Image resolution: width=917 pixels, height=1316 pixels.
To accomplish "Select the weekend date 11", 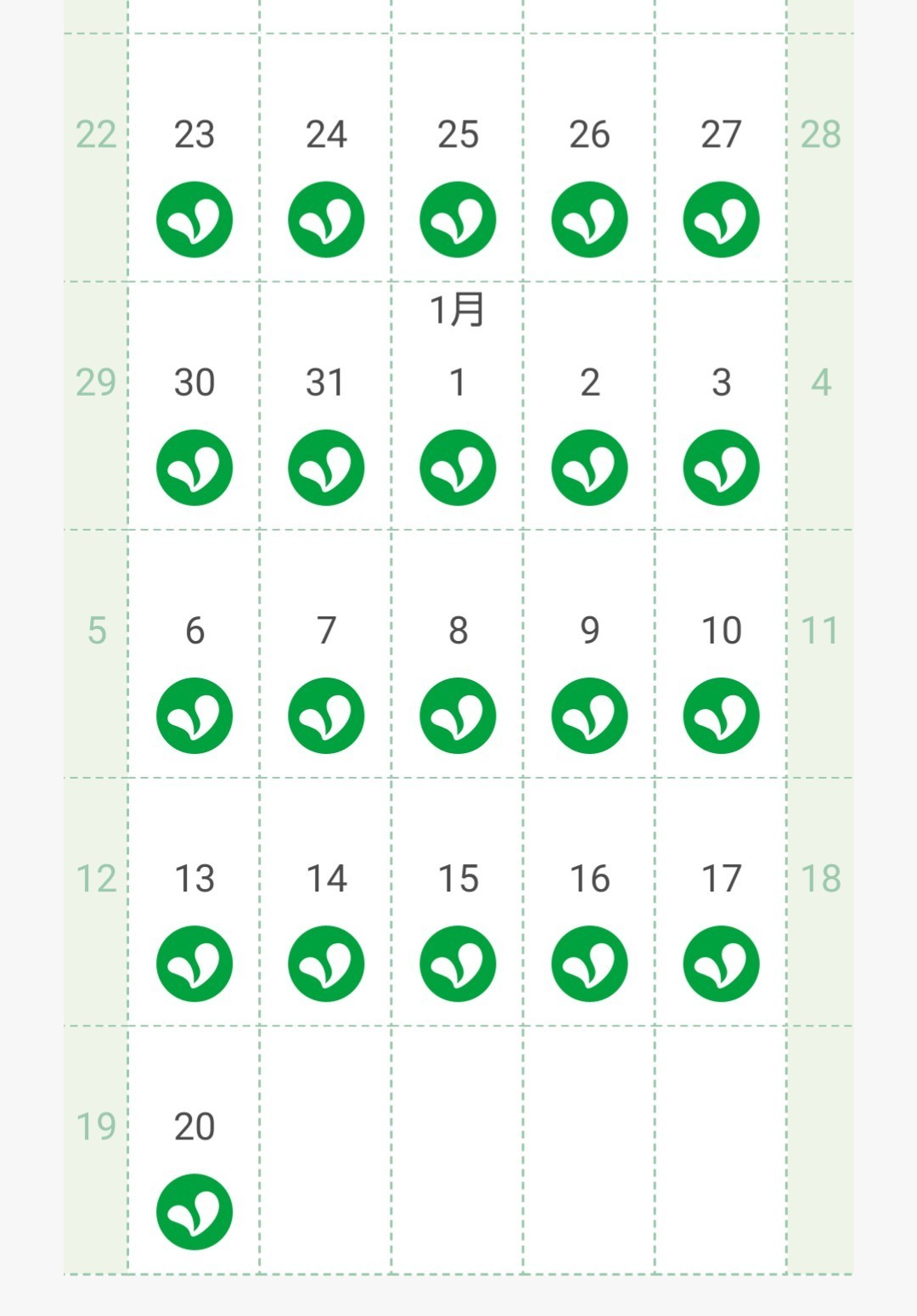I will (x=820, y=632).
